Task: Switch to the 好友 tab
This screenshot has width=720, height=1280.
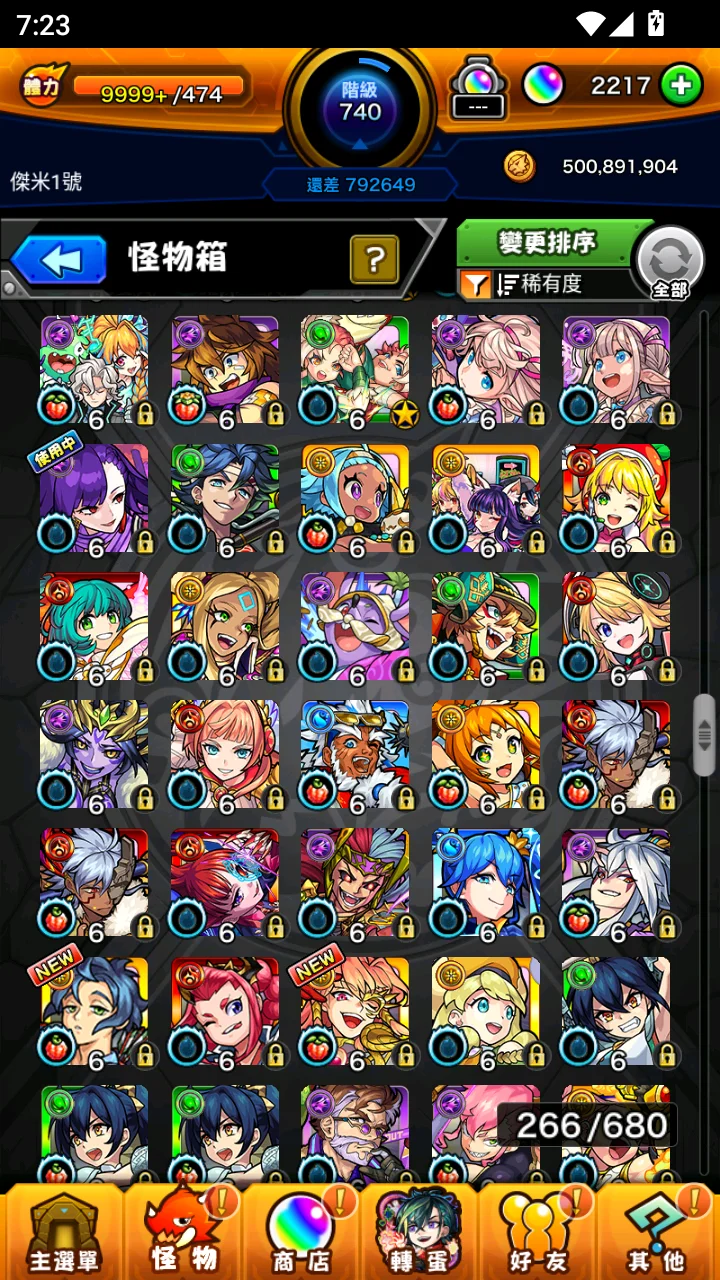Action: (x=538, y=1232)
